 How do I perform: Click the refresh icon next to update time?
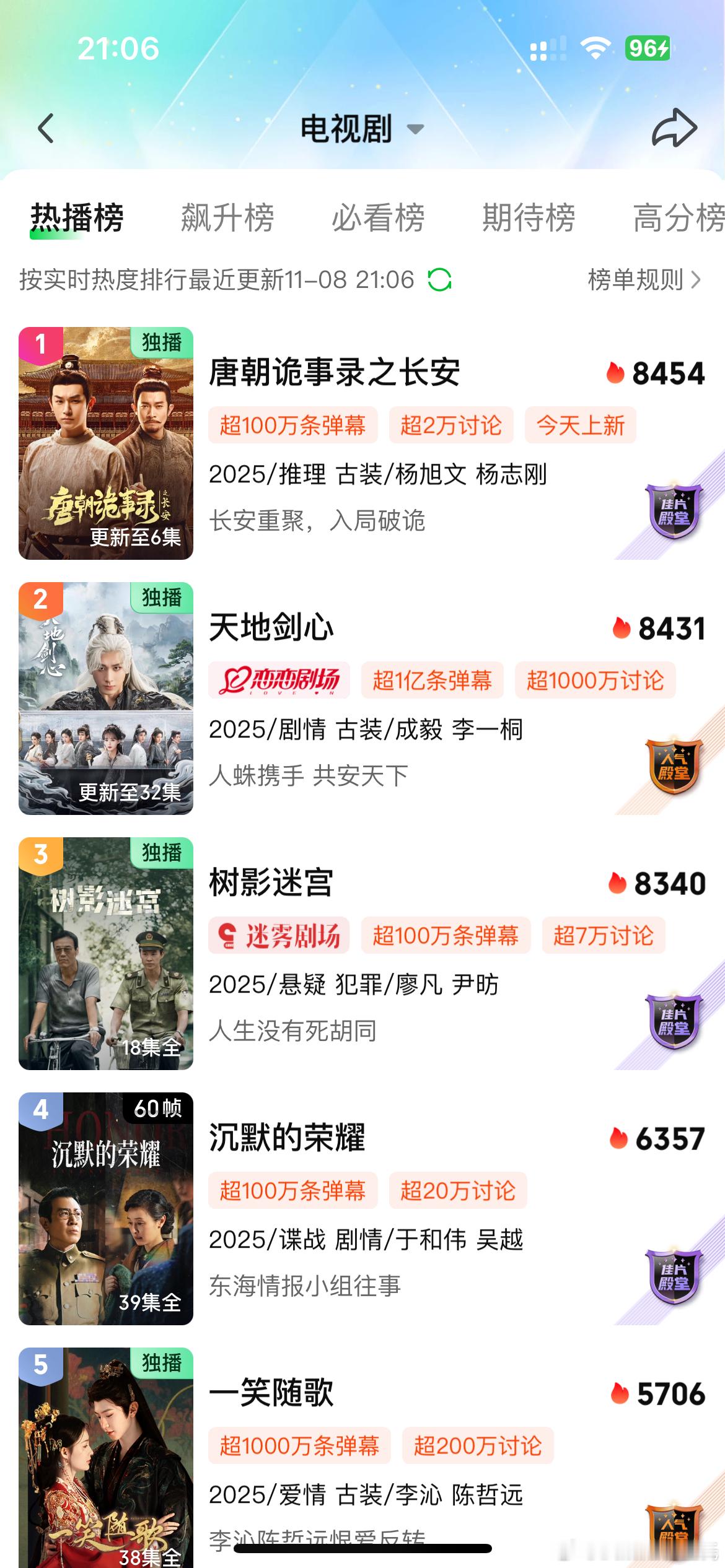pos(441,281)
